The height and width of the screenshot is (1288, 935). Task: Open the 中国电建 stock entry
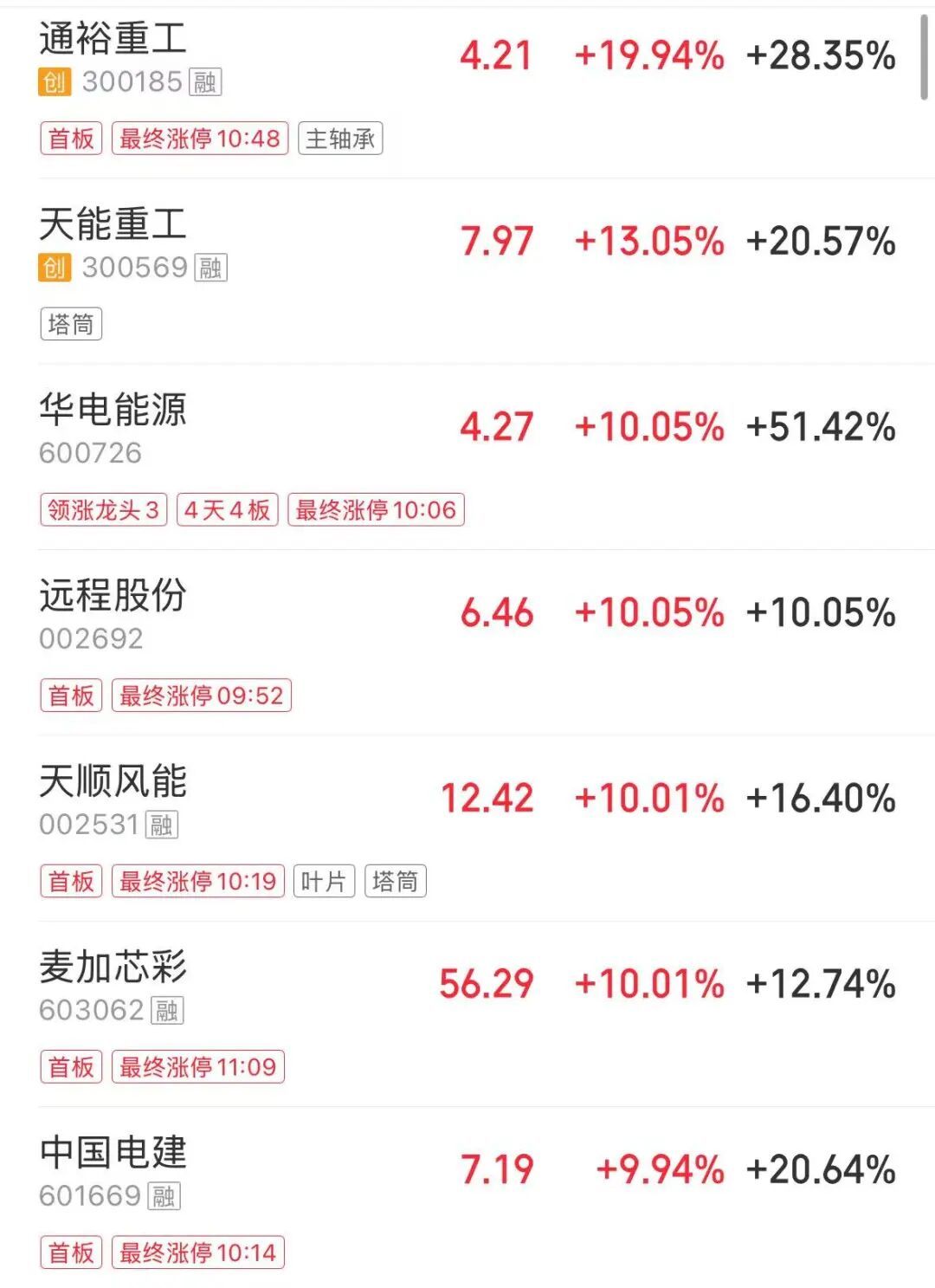click(113, 1153)
